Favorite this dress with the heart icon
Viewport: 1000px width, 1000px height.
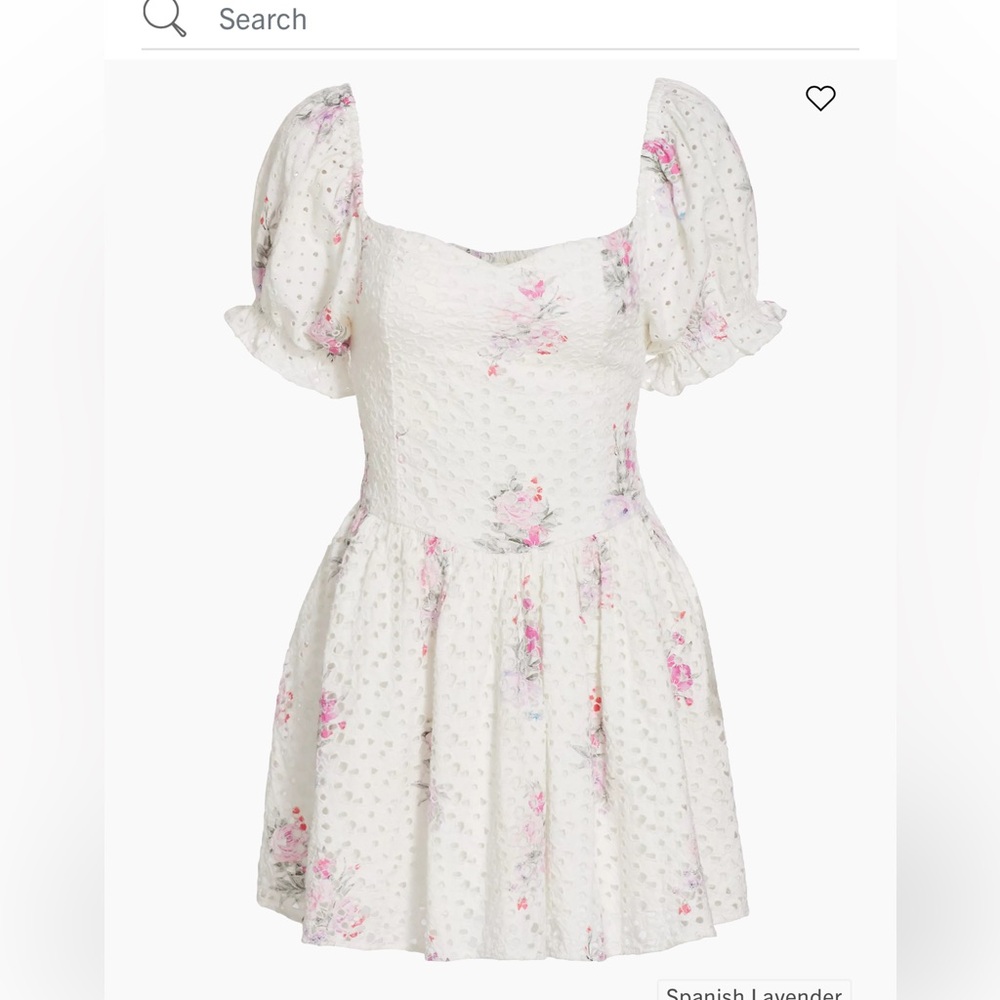820,98
